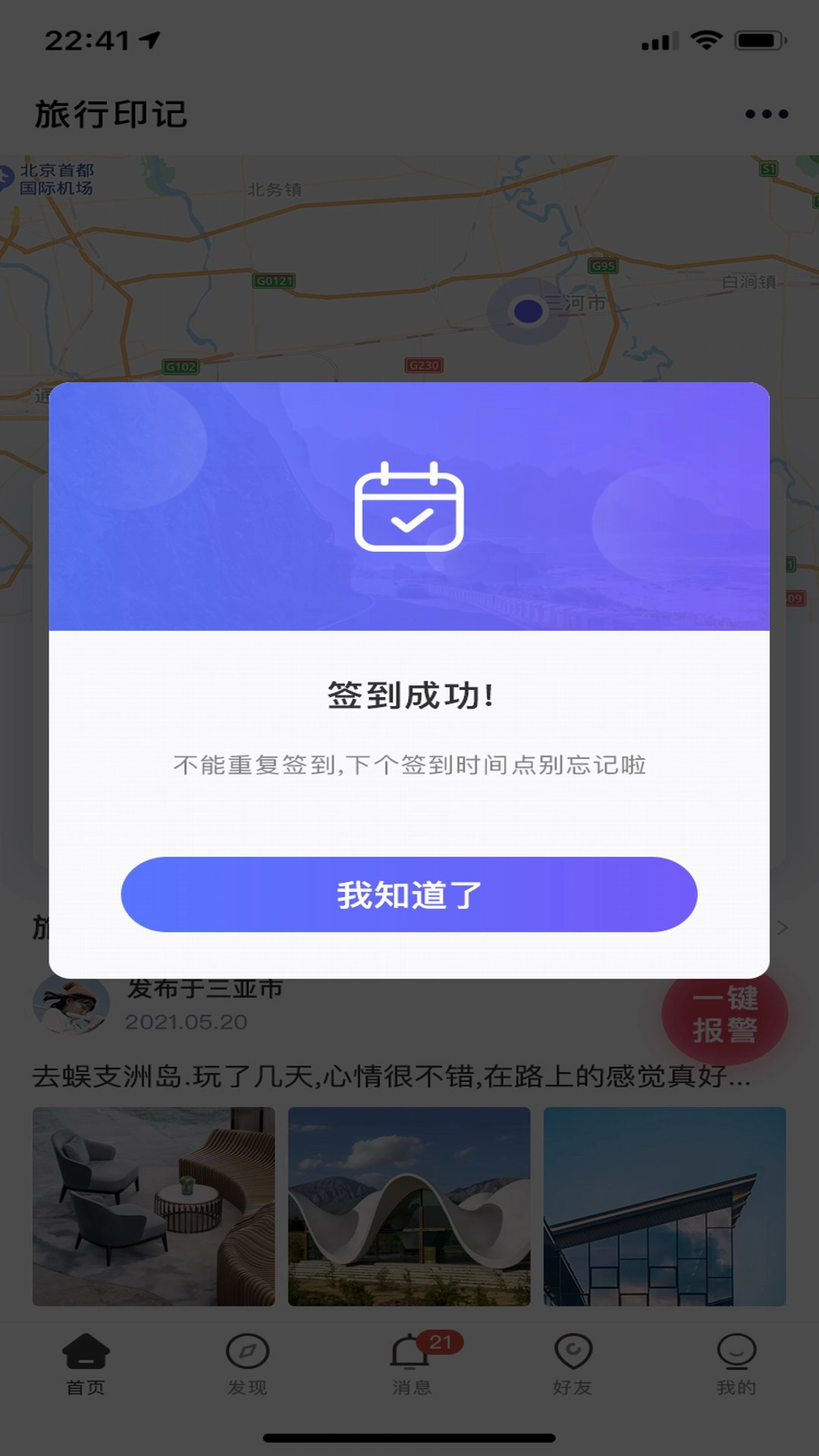Open the armchair photo in the post
Screen dimensions: 819x1456
[x=153, y=1206]
